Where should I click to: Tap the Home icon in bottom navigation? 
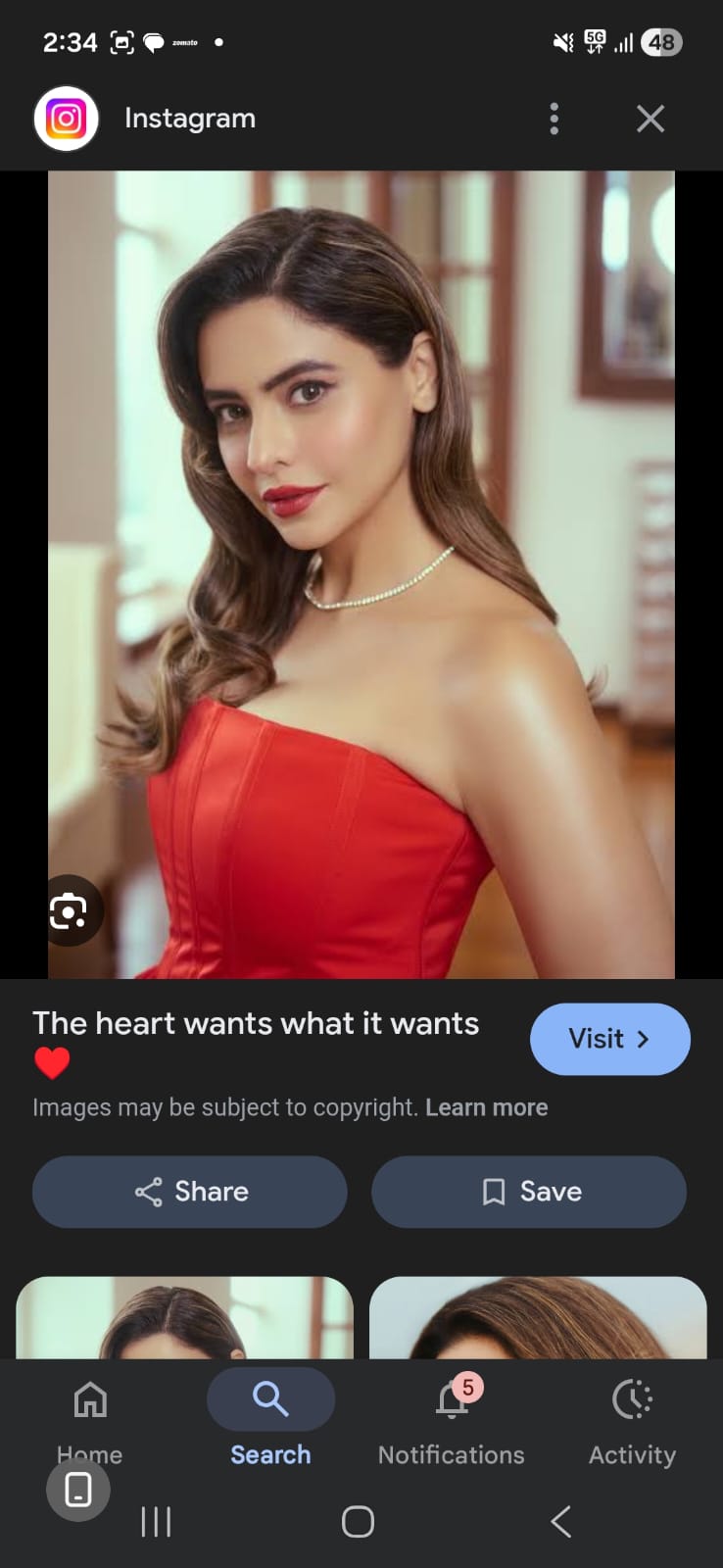[89, 1399]
